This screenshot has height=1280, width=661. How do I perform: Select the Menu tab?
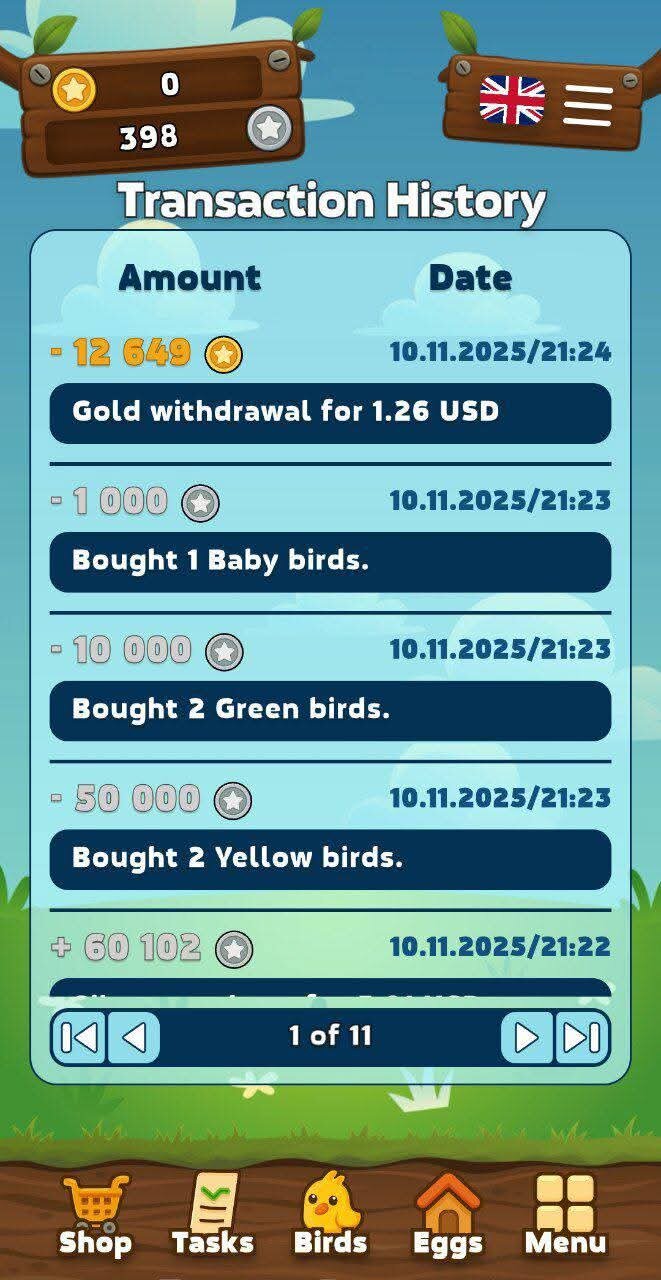(565, 1215)
